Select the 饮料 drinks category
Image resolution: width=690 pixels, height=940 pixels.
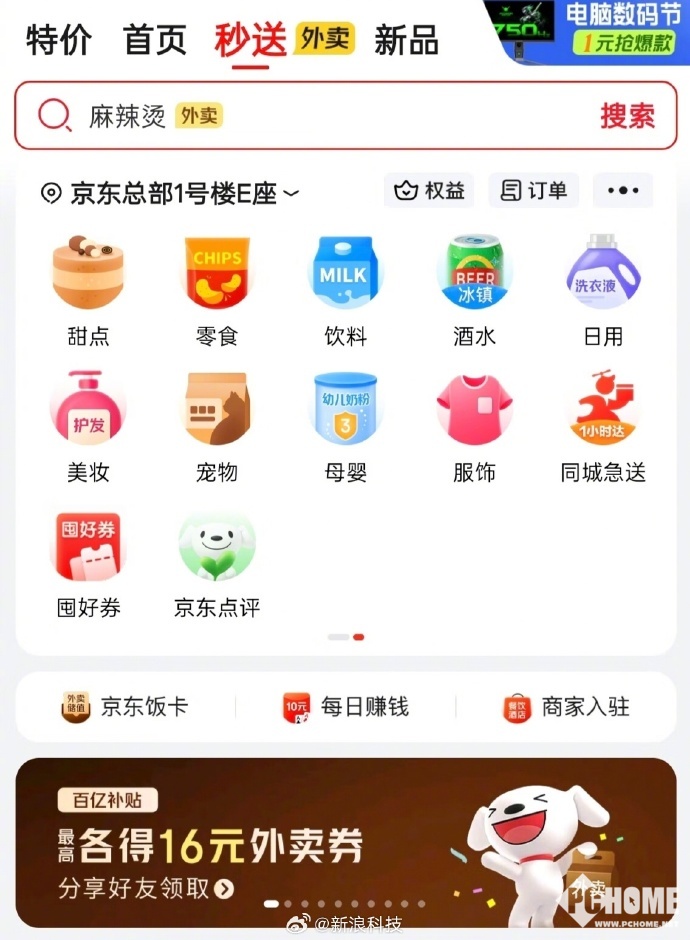pyautogui.click(x=346, y=290)
